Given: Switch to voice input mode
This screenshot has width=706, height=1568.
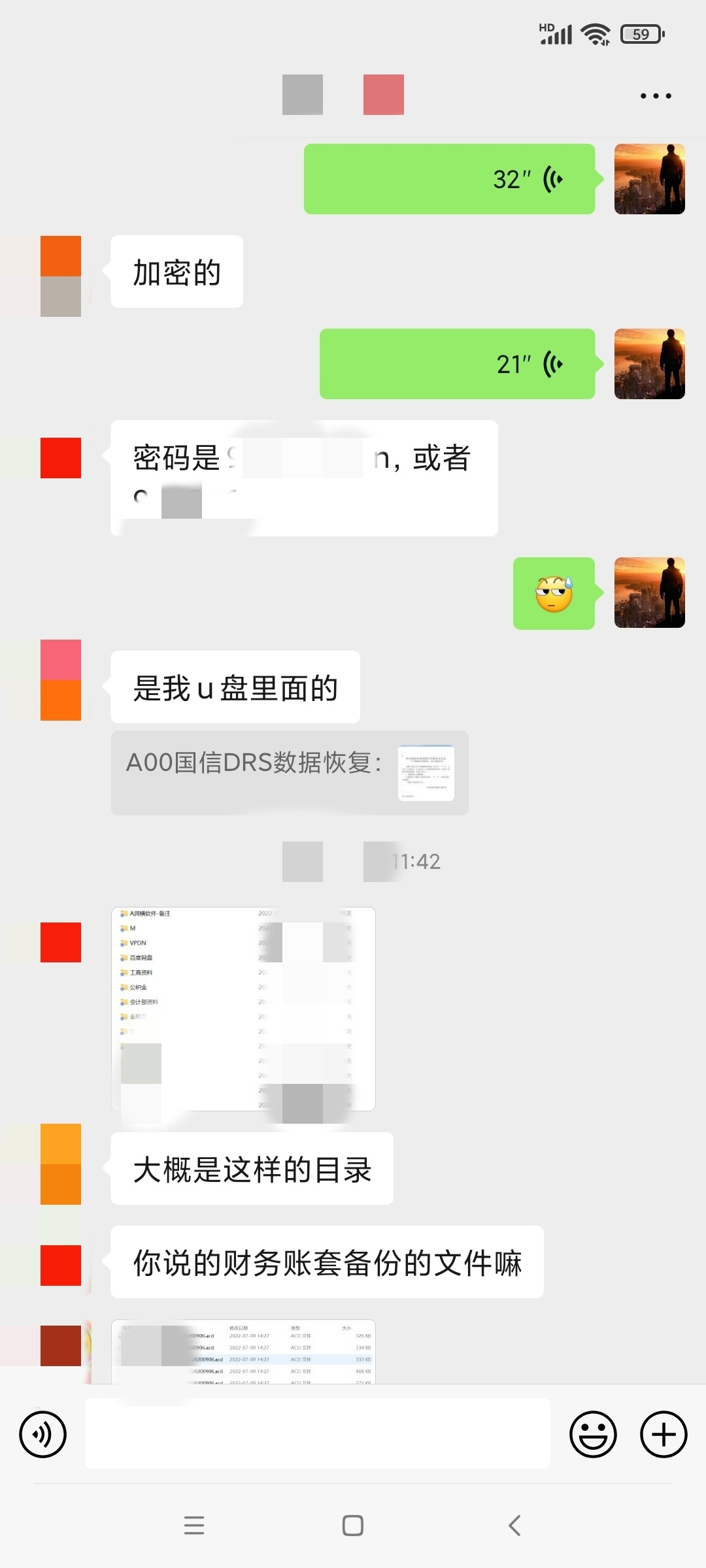Looking at the screenshot, I should (43, 1435).
